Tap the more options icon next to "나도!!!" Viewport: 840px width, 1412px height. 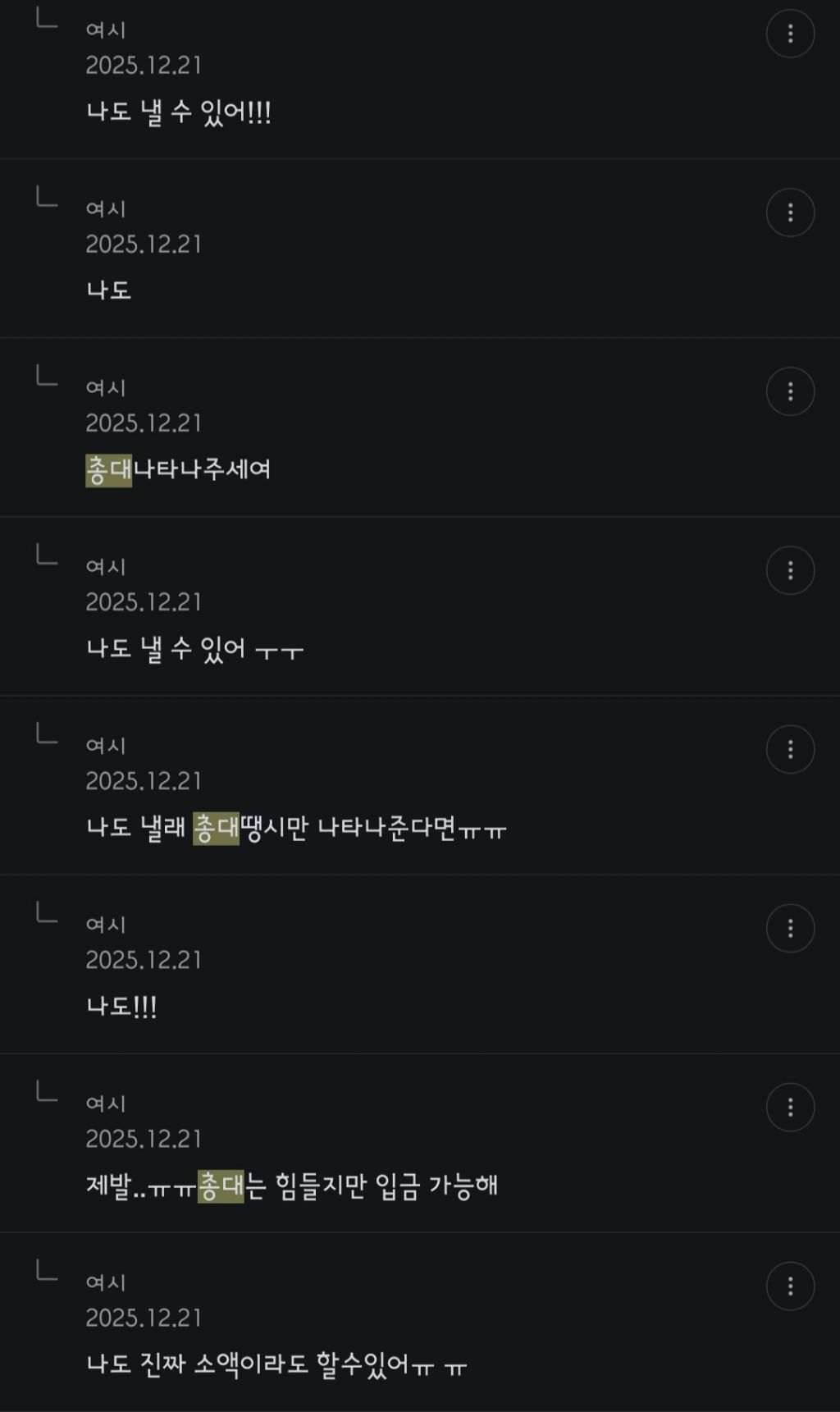[790, 928]
